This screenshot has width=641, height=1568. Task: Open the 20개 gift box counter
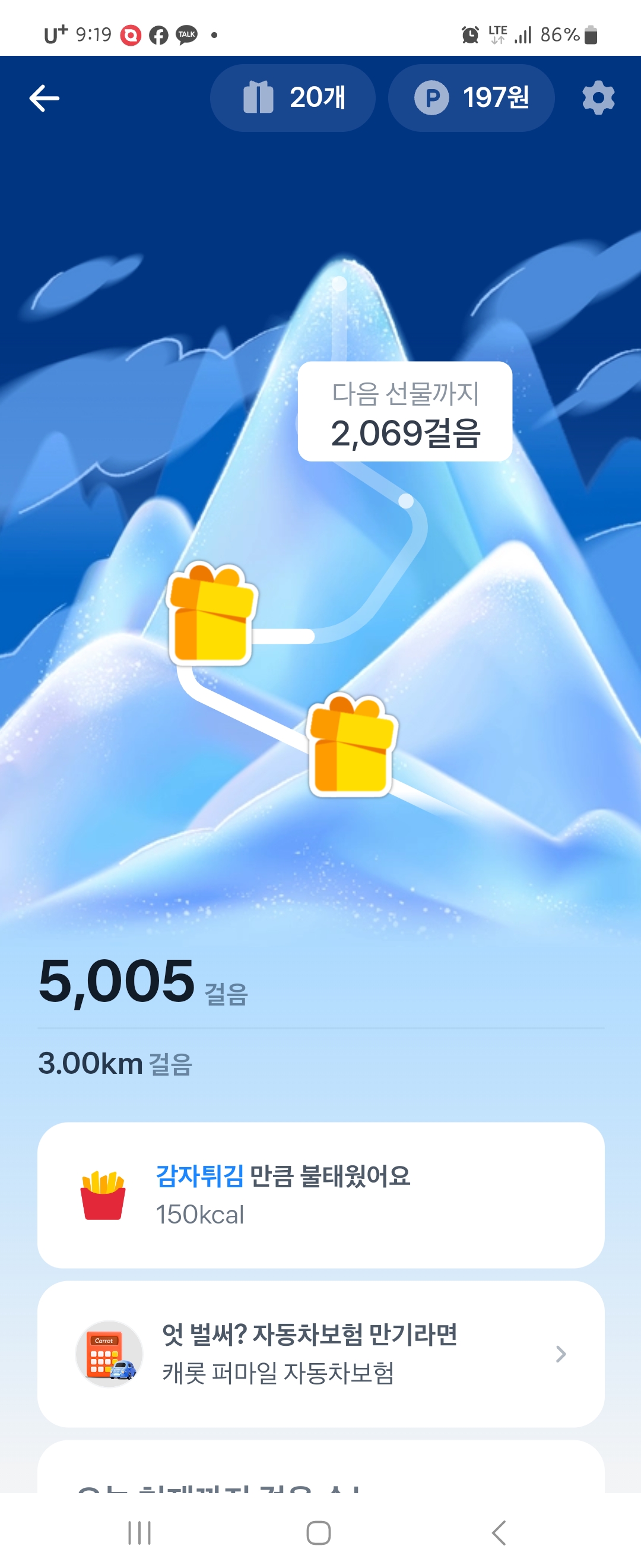[x=293, y=98]
